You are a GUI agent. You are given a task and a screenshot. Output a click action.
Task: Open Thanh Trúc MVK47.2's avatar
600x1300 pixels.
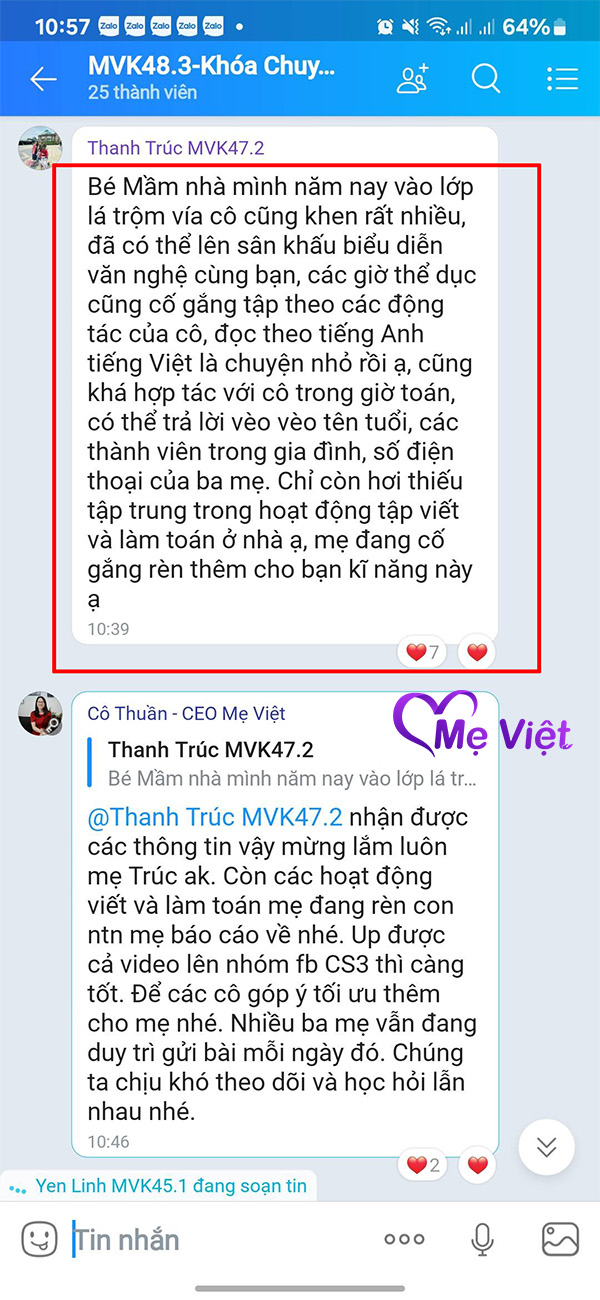[x=40, y=147]
